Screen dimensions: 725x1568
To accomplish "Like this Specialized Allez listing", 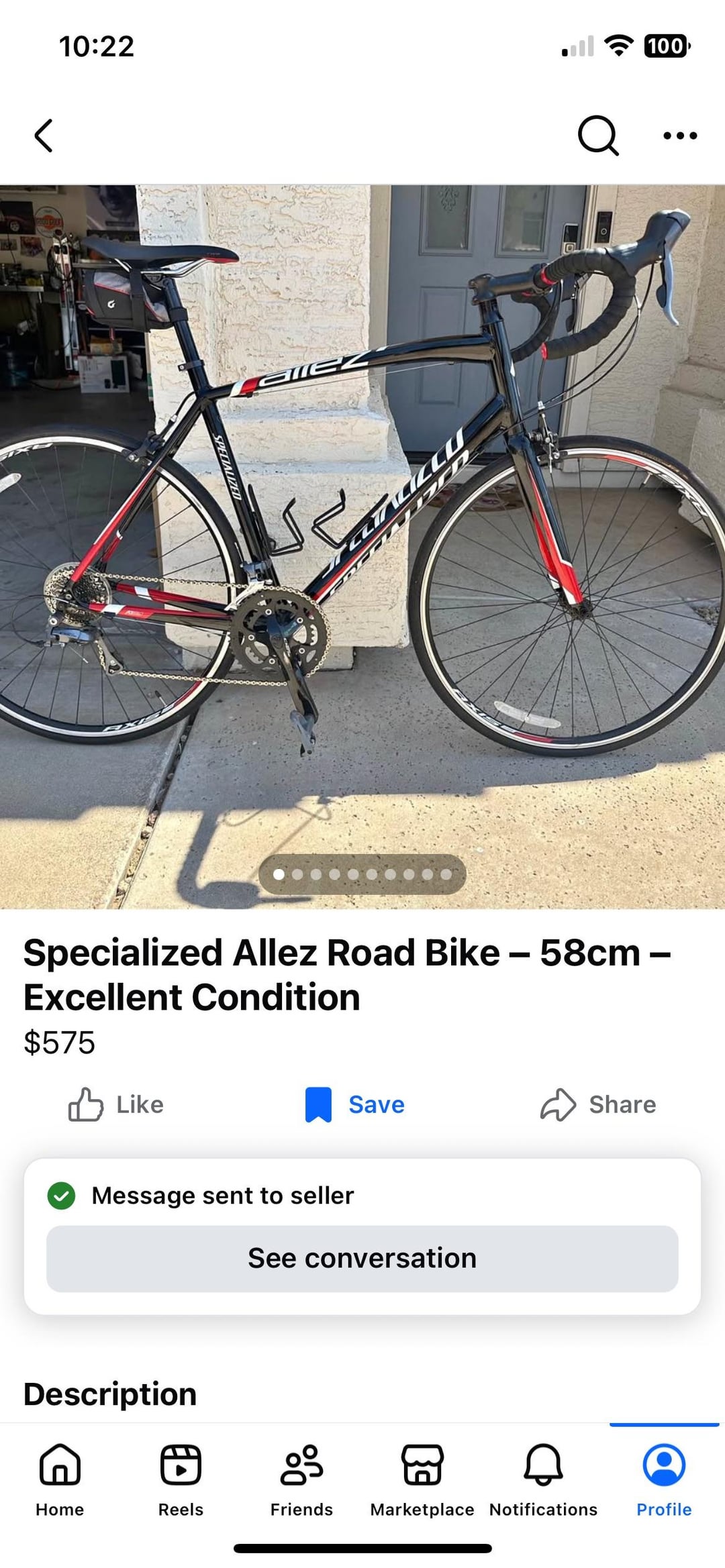I will (x=116, y=1104).
